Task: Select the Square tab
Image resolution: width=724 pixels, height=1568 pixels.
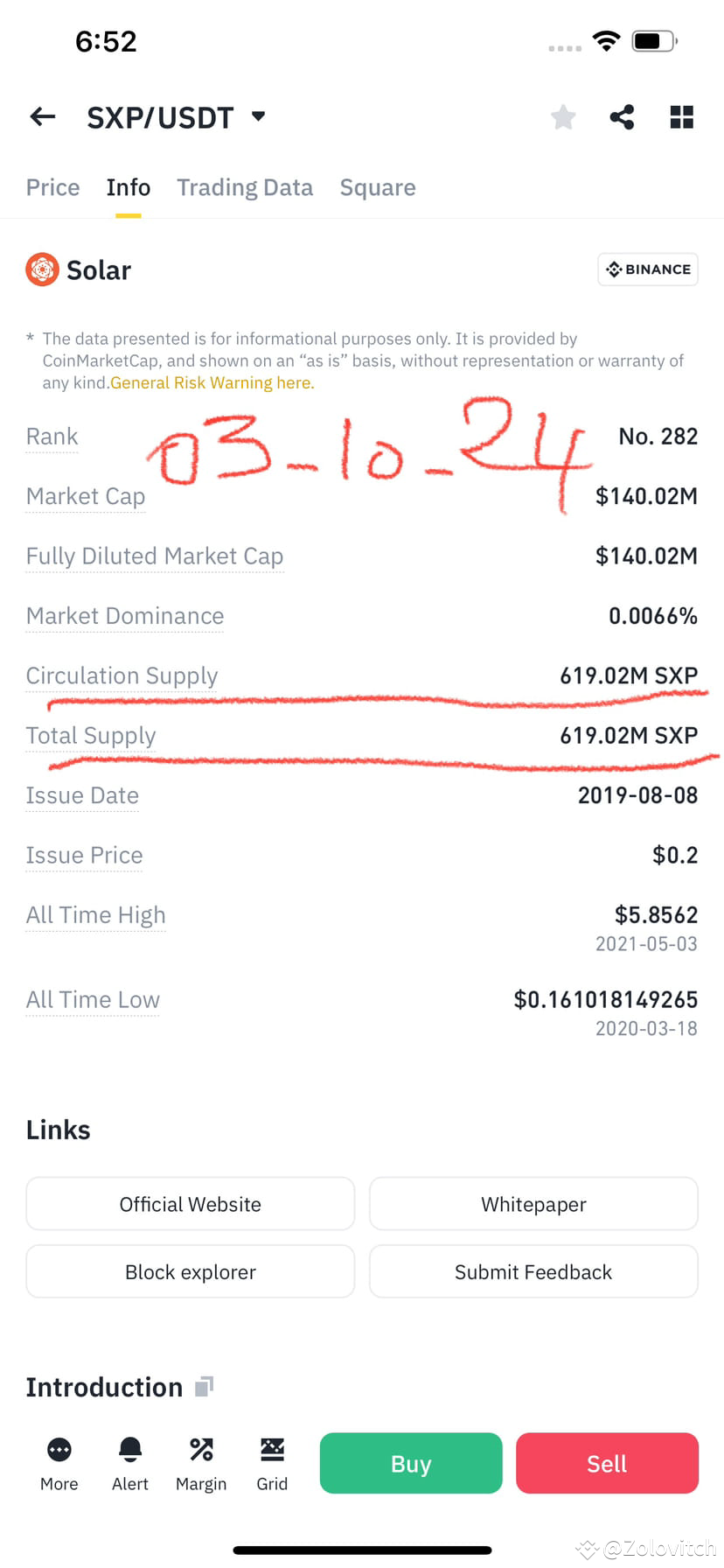Action: [x=378, y=187]
